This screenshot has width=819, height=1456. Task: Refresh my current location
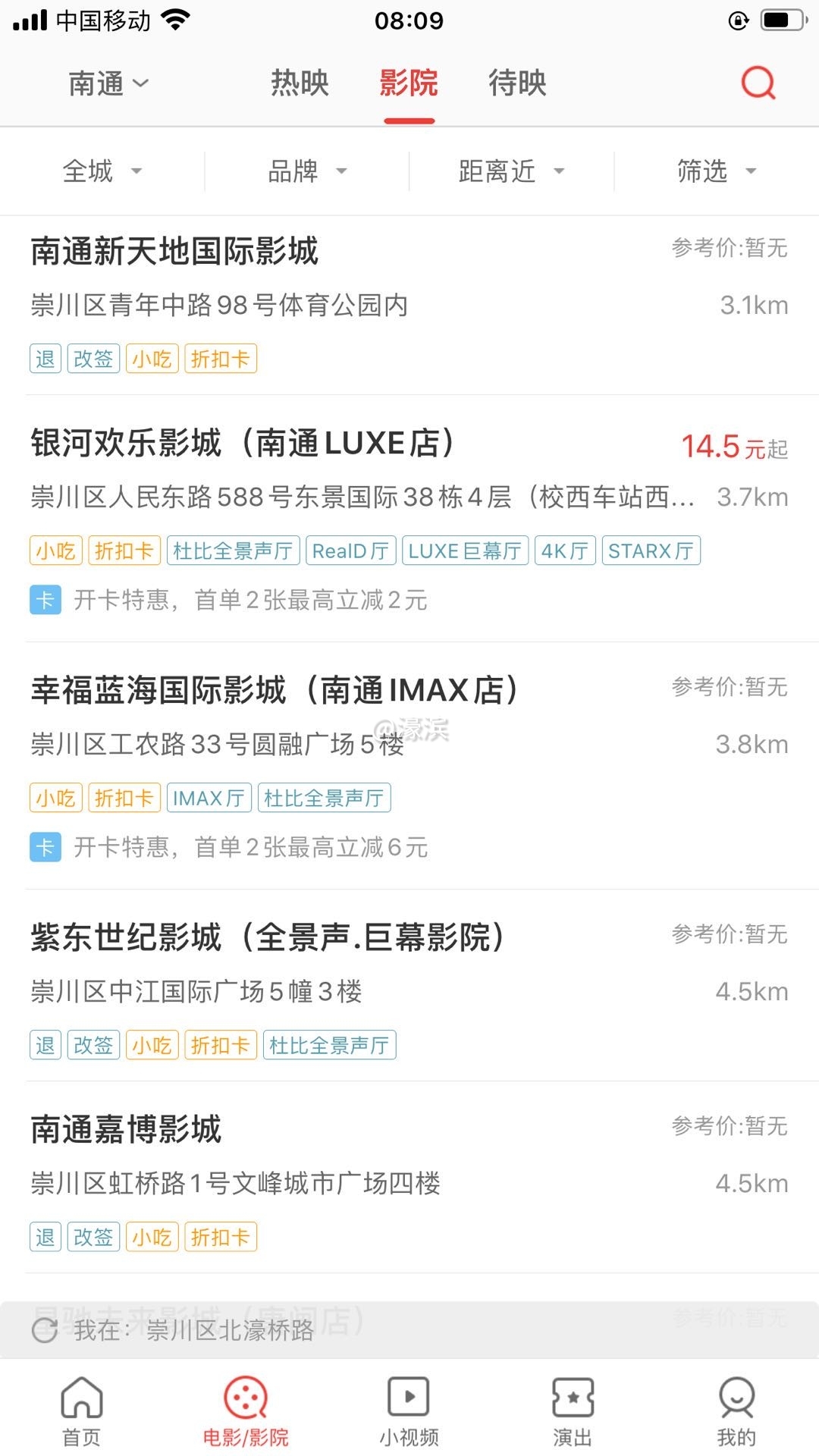click(x=45, y=1329)
